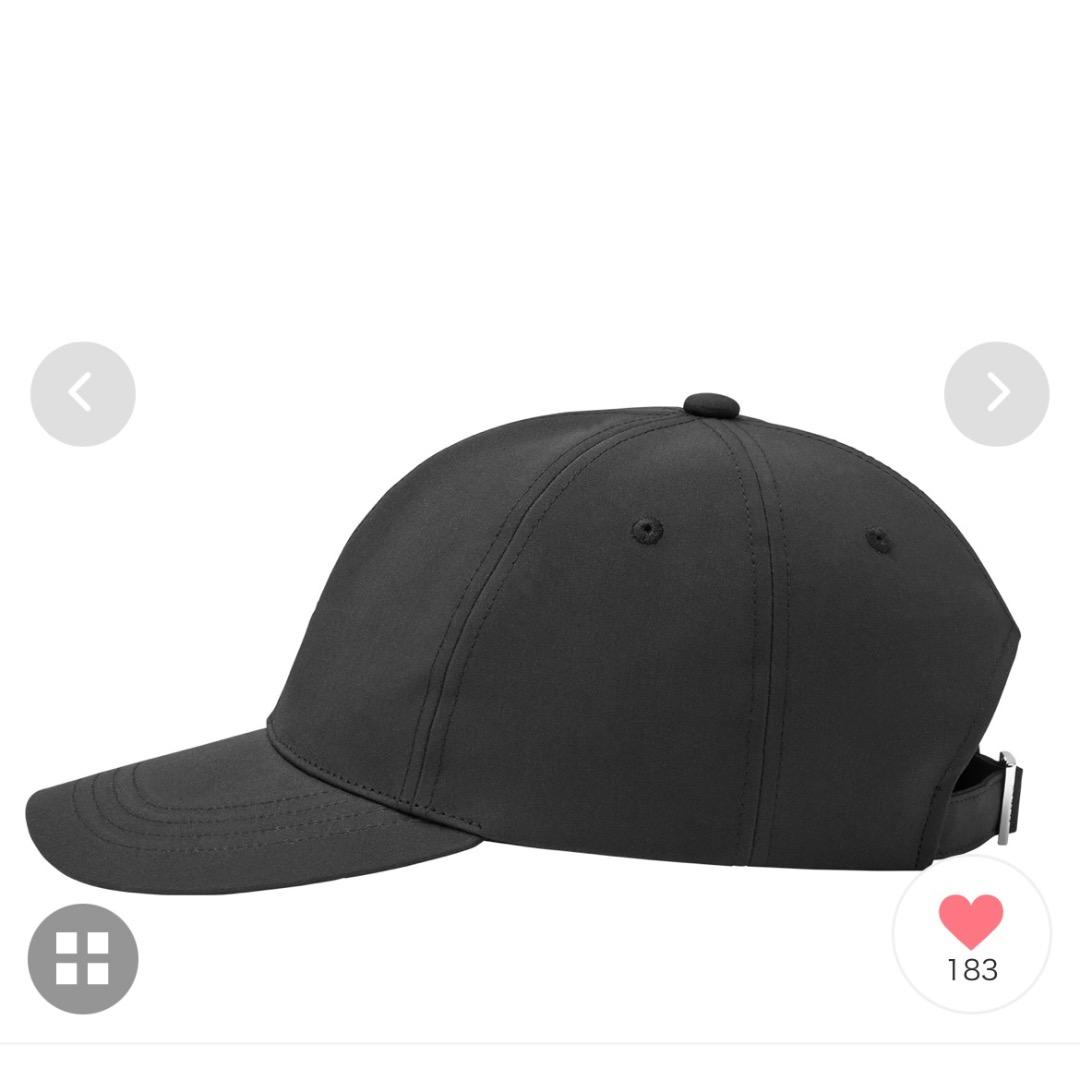Show the next product image

click(996, 393)
